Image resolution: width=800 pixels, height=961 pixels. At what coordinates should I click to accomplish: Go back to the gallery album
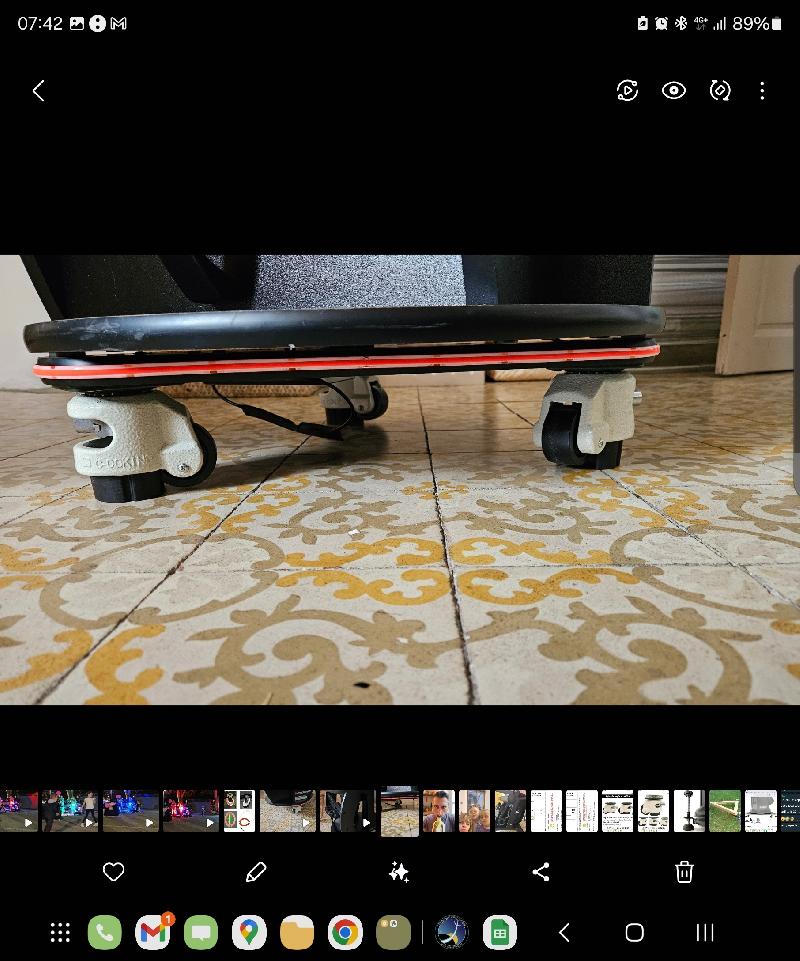(39, 91)
